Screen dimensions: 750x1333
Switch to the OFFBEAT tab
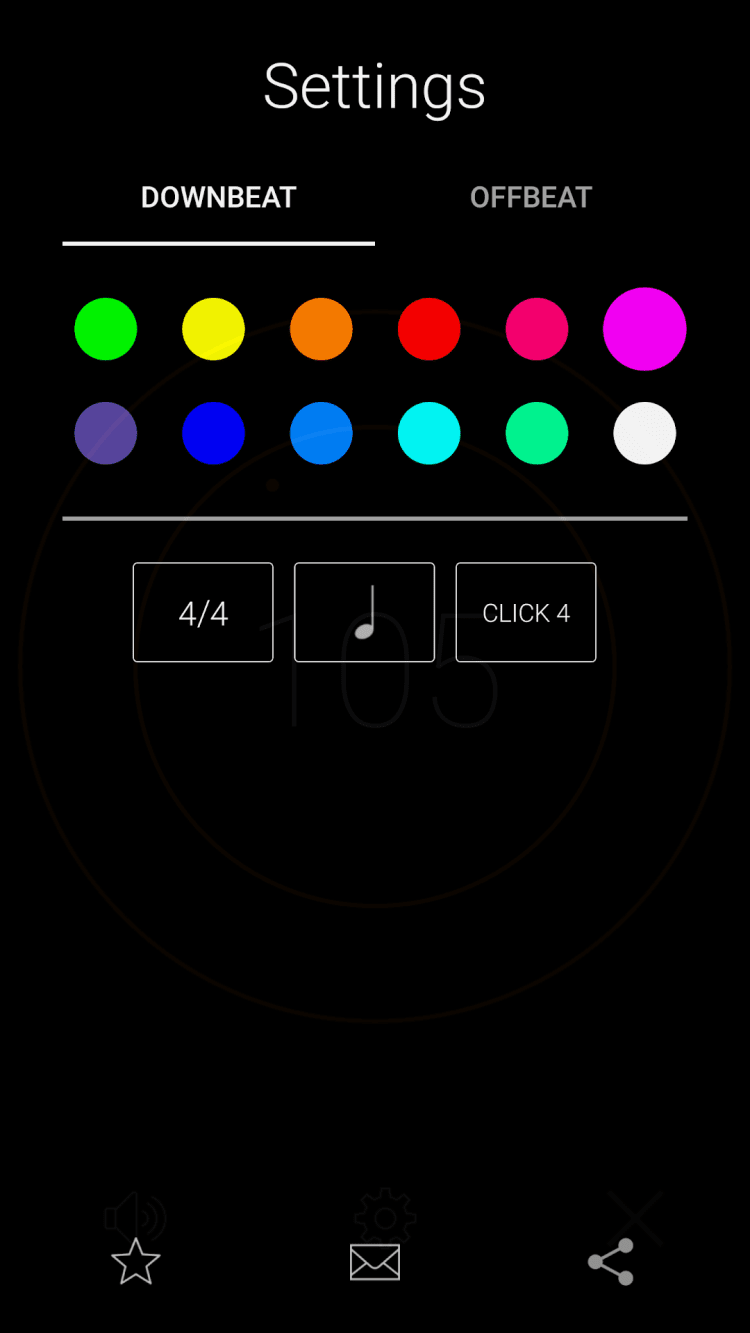(x=531, y=198)
